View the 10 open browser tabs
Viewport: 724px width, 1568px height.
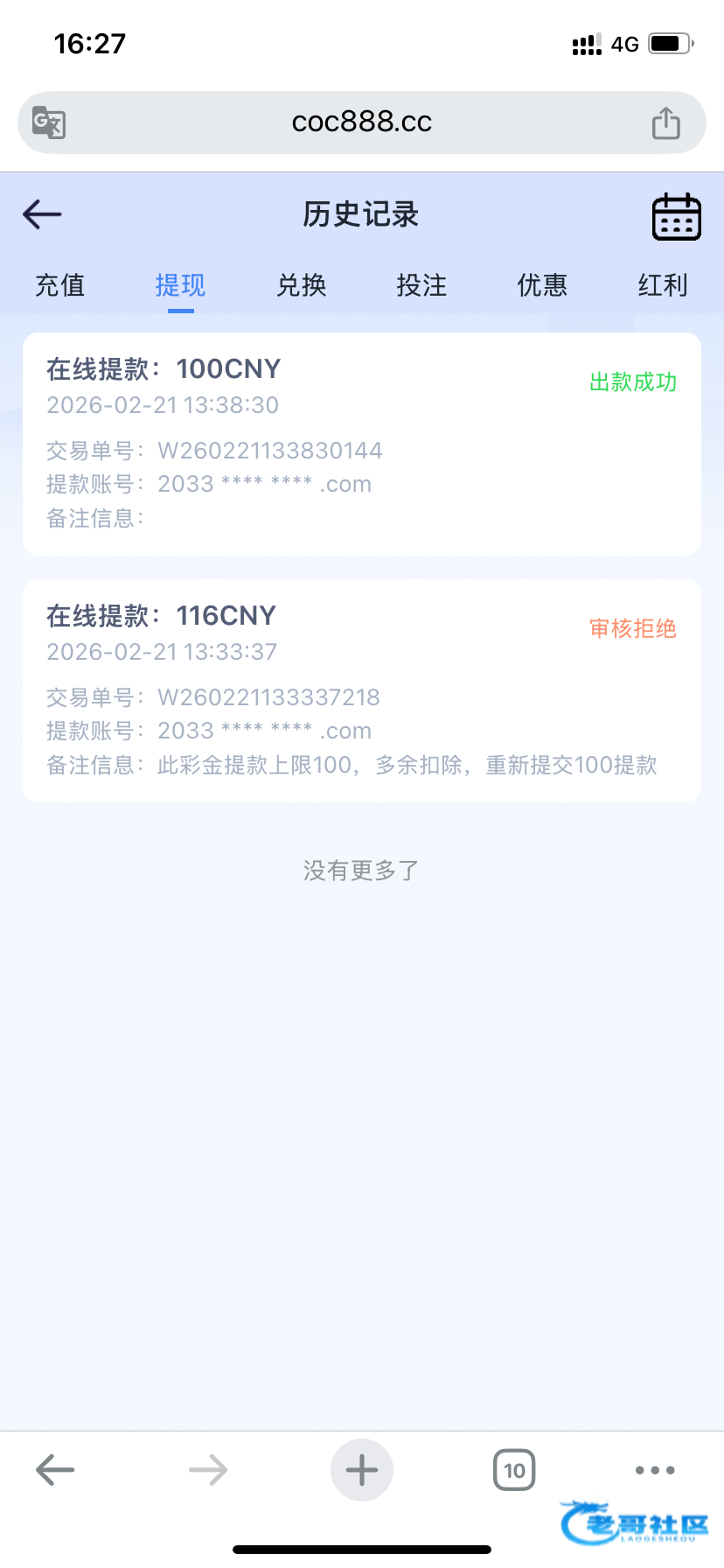pos(514,1470)
